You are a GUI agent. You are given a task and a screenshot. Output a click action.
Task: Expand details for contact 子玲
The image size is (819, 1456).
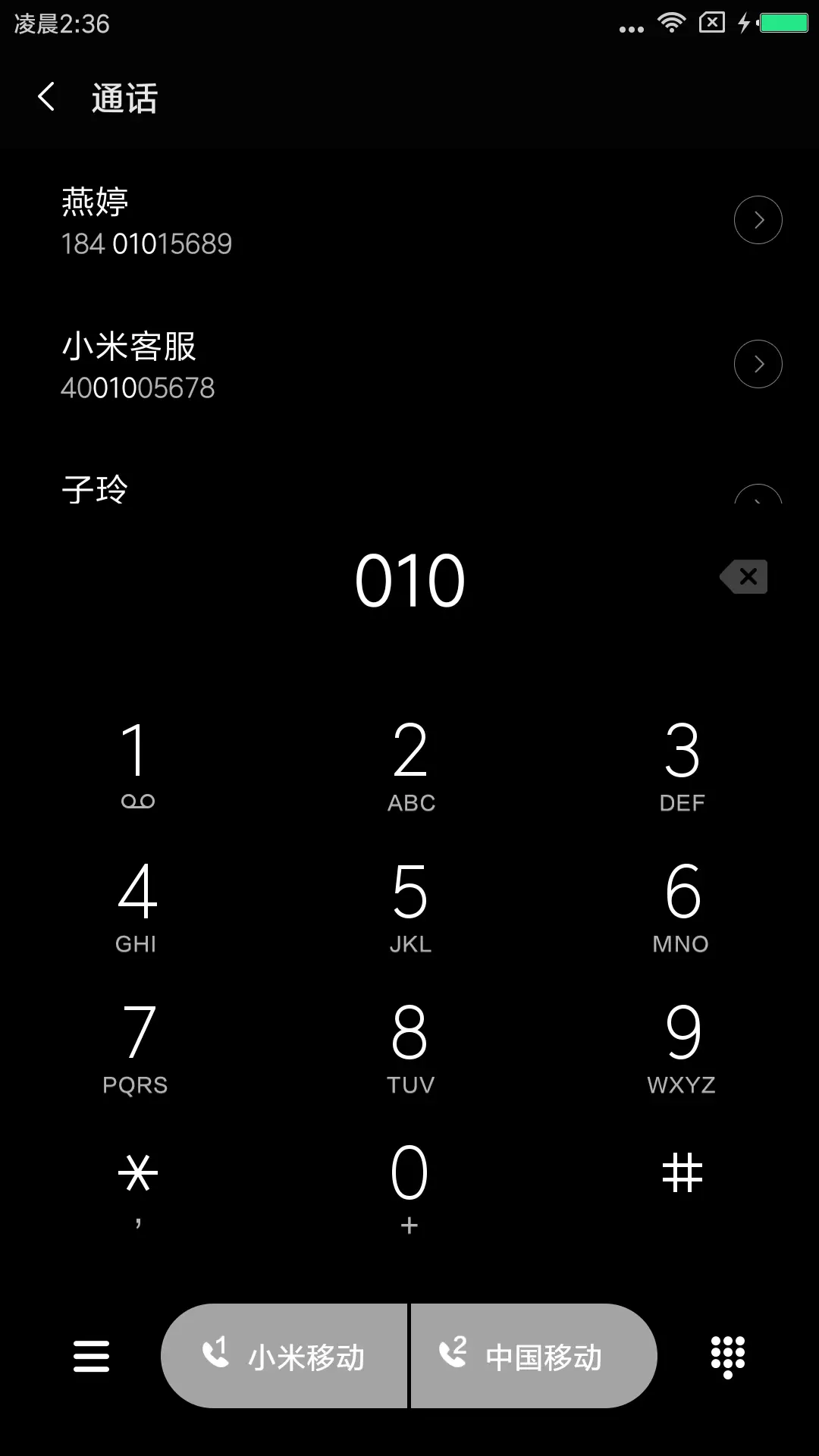(x=758, y=500)
